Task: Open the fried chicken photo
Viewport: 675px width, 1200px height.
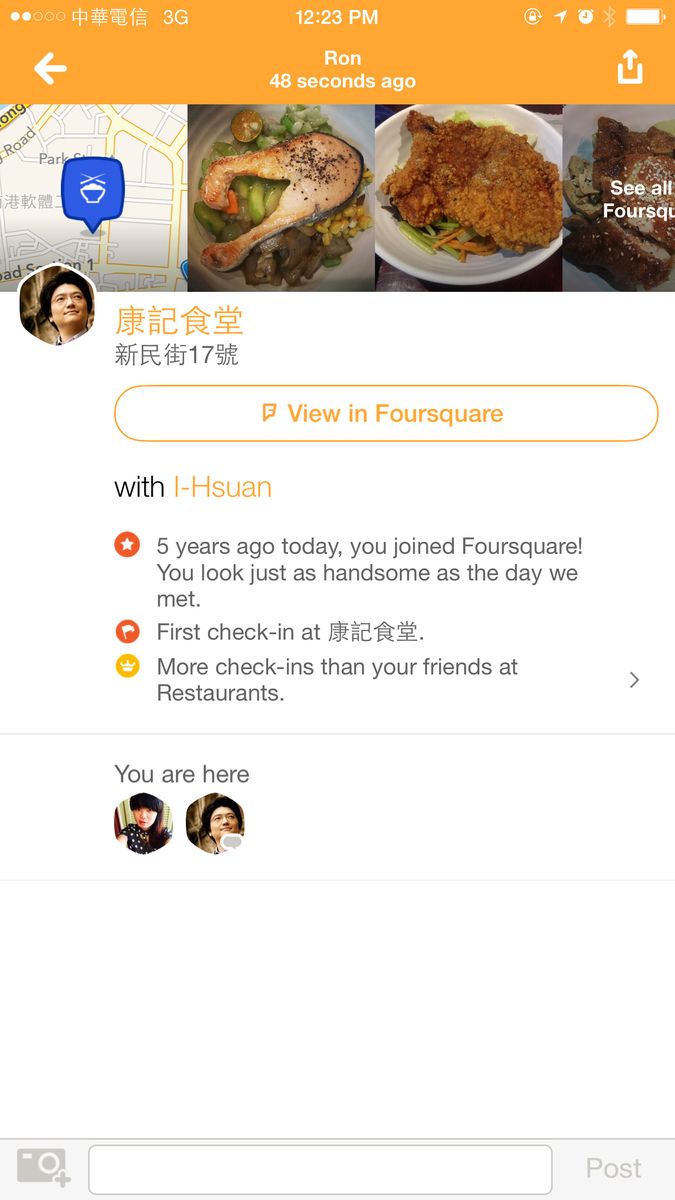Action: pyautogui.click(x=468, y=197)
